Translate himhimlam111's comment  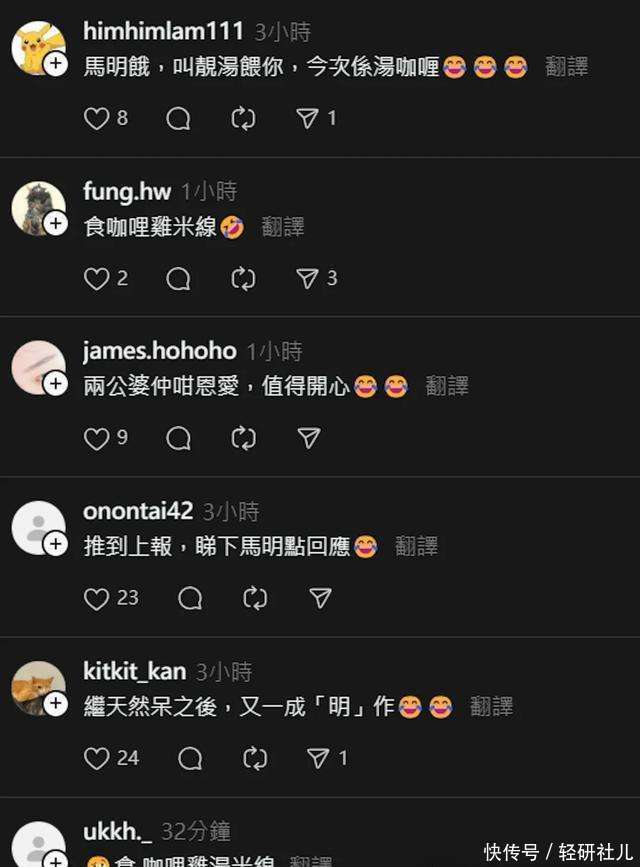click(566, 67)
